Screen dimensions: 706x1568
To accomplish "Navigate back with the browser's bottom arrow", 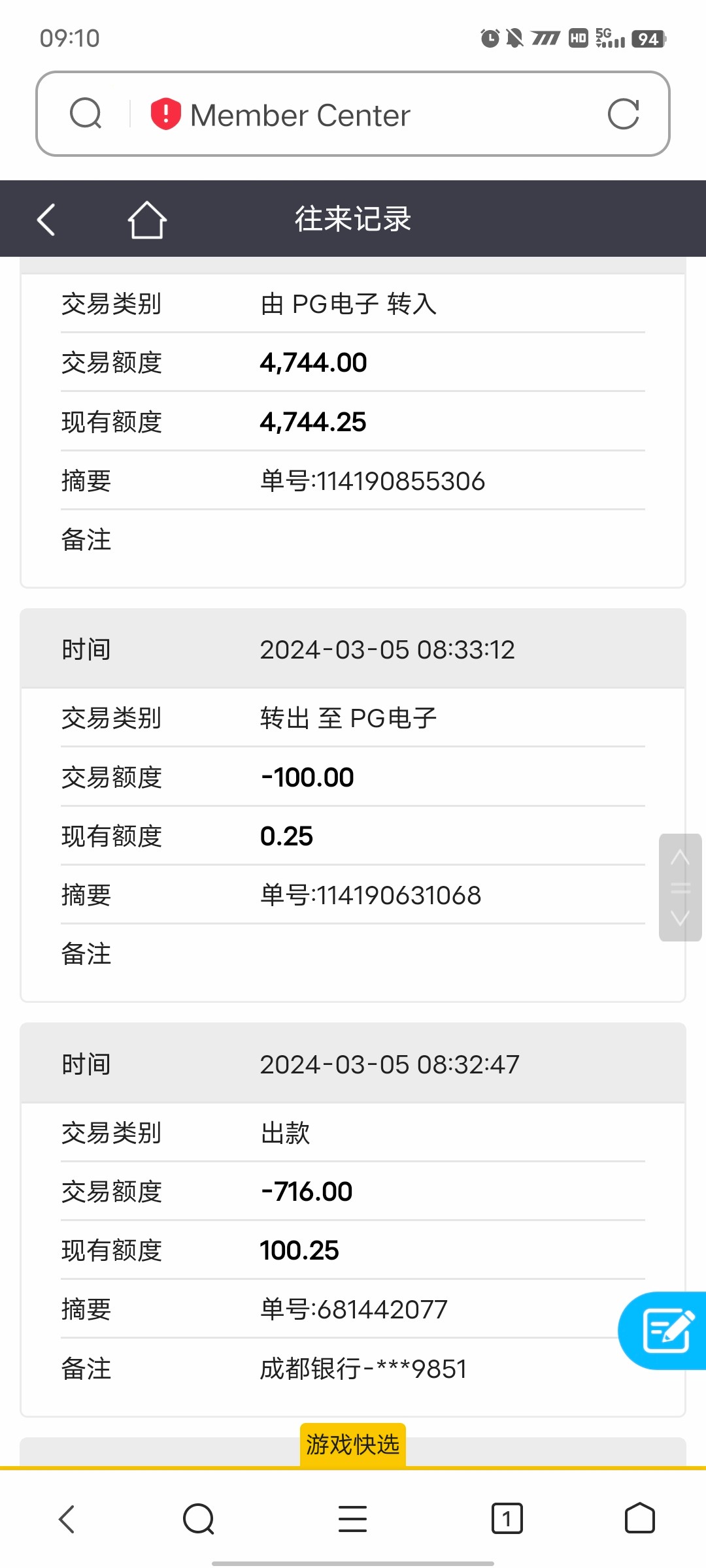I will [67, 1518].
